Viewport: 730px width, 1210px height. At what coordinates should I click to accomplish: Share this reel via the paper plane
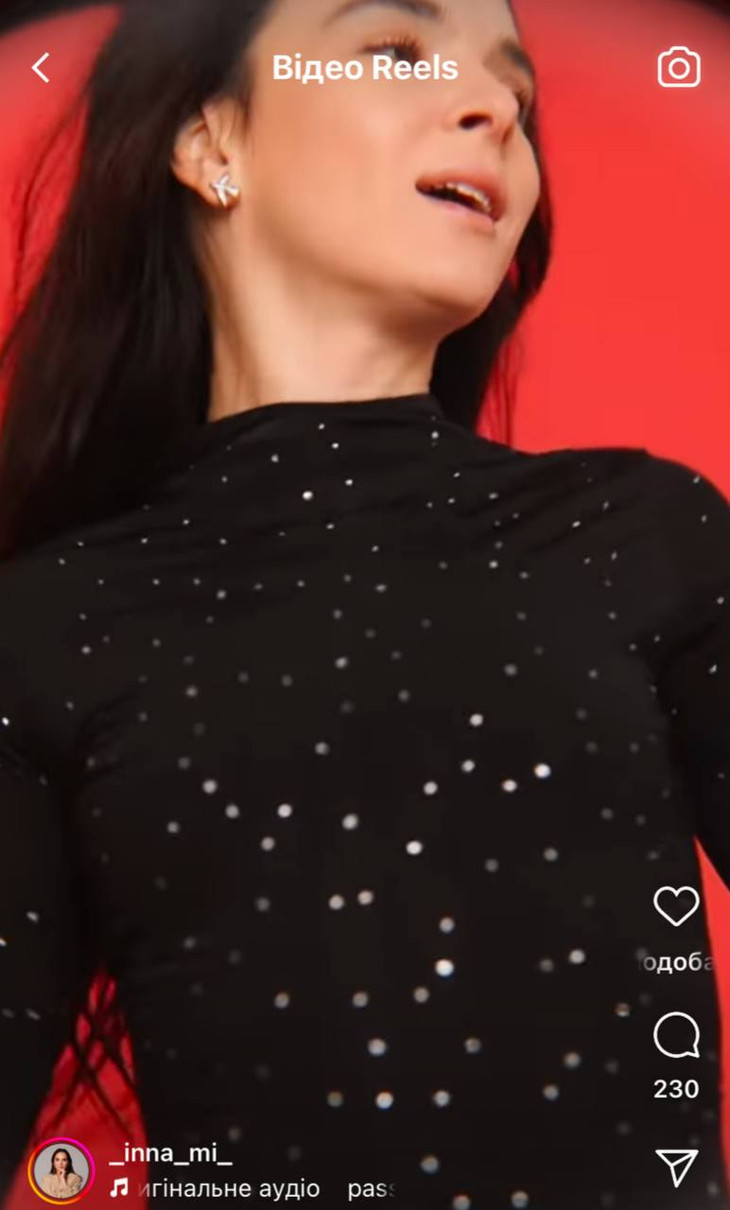[676, 1166]
